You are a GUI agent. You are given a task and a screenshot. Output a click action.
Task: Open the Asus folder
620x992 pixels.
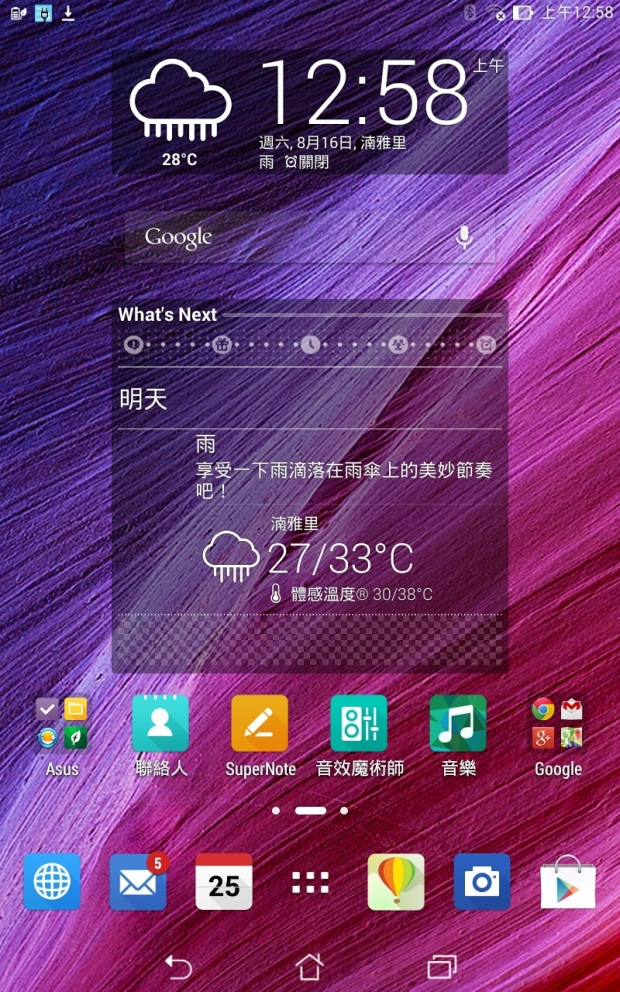[62, 725]
